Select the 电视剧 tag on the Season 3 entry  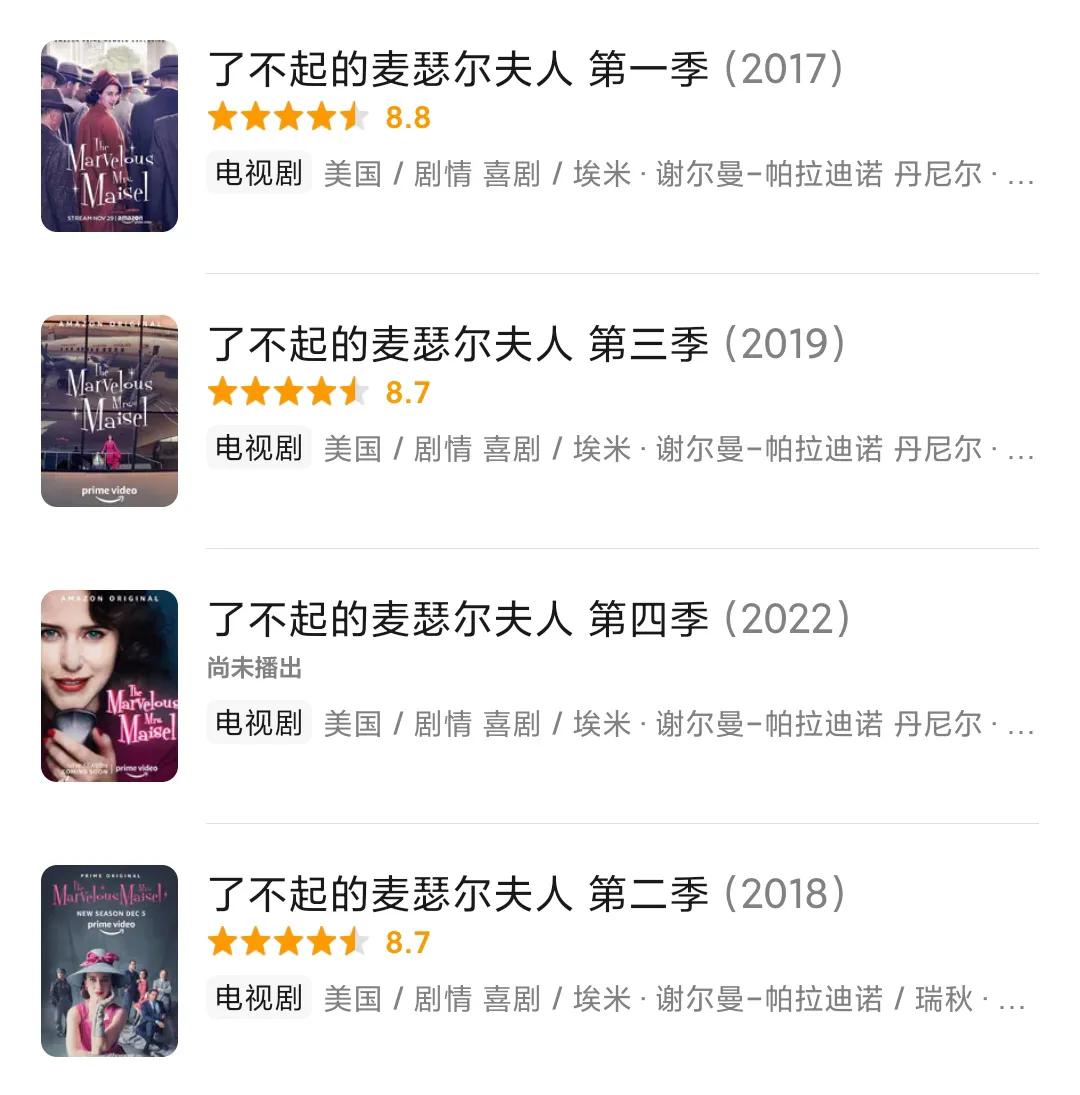point(258,448)
